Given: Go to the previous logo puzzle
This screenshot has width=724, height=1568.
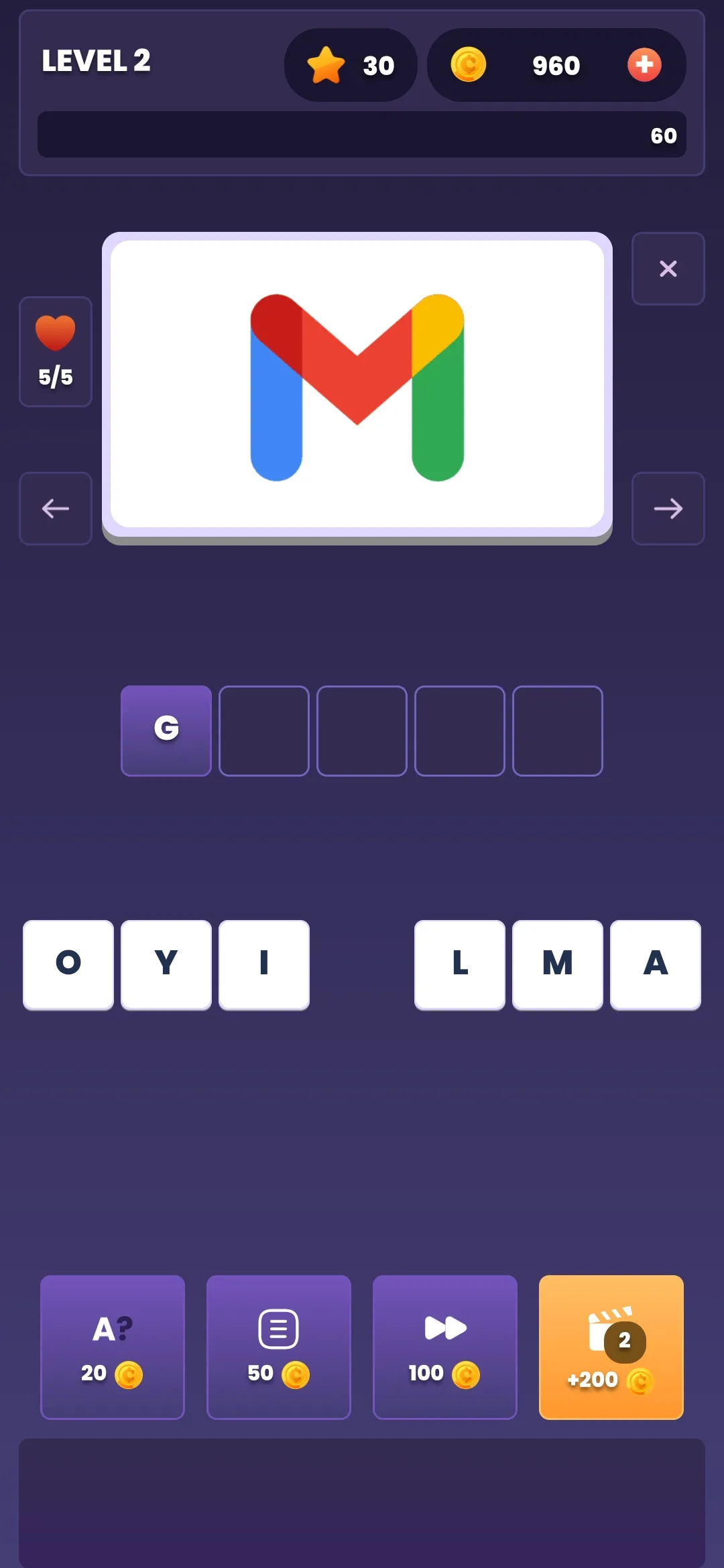Looking at the screenshot, I should click(x=56, y=509).
